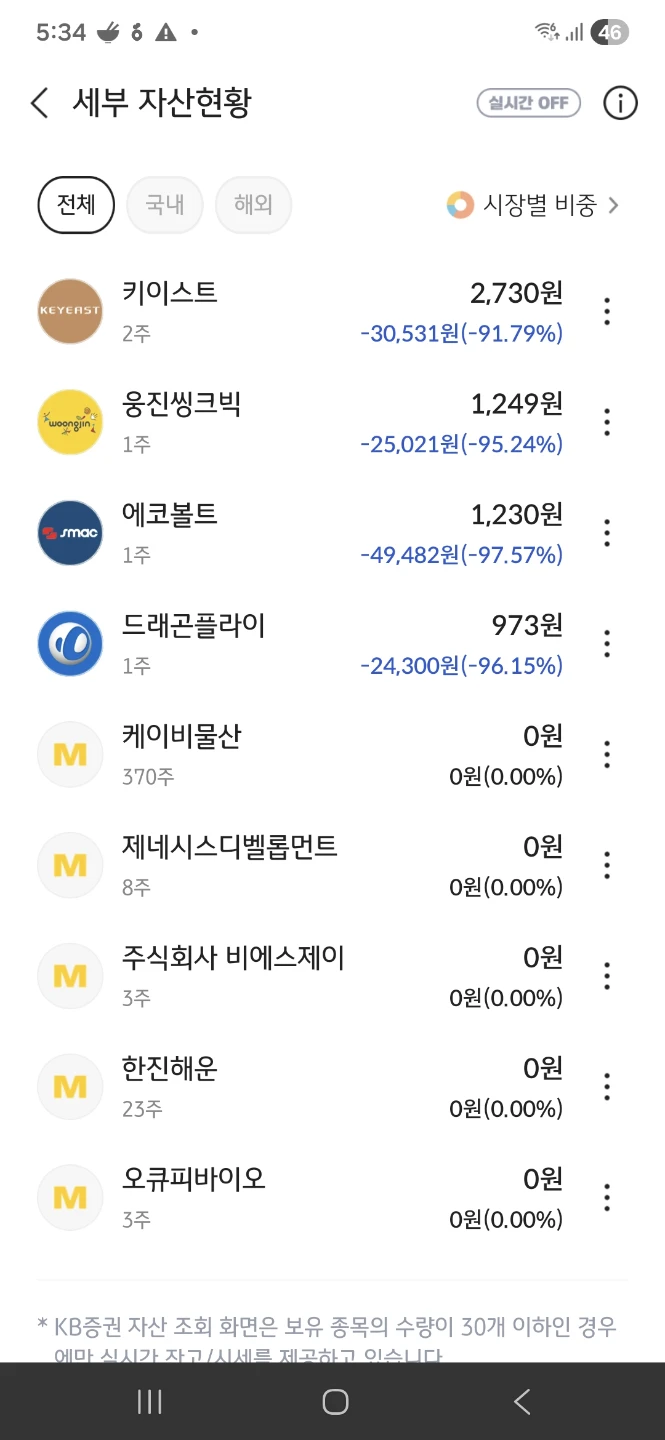Tap the system home button
Viewport: 665px width, 1440px height.
[x=336, y=1402]
